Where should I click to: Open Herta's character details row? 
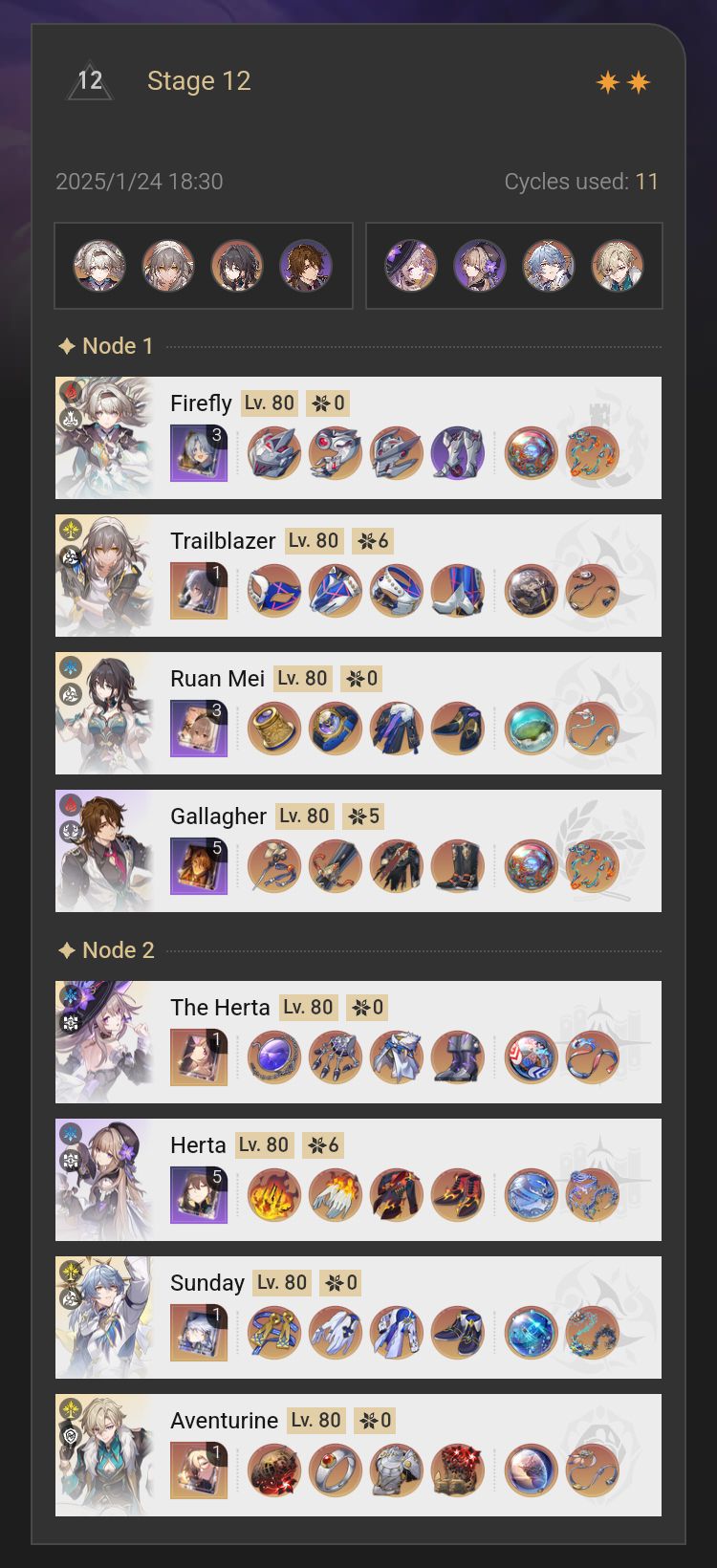358,1180
